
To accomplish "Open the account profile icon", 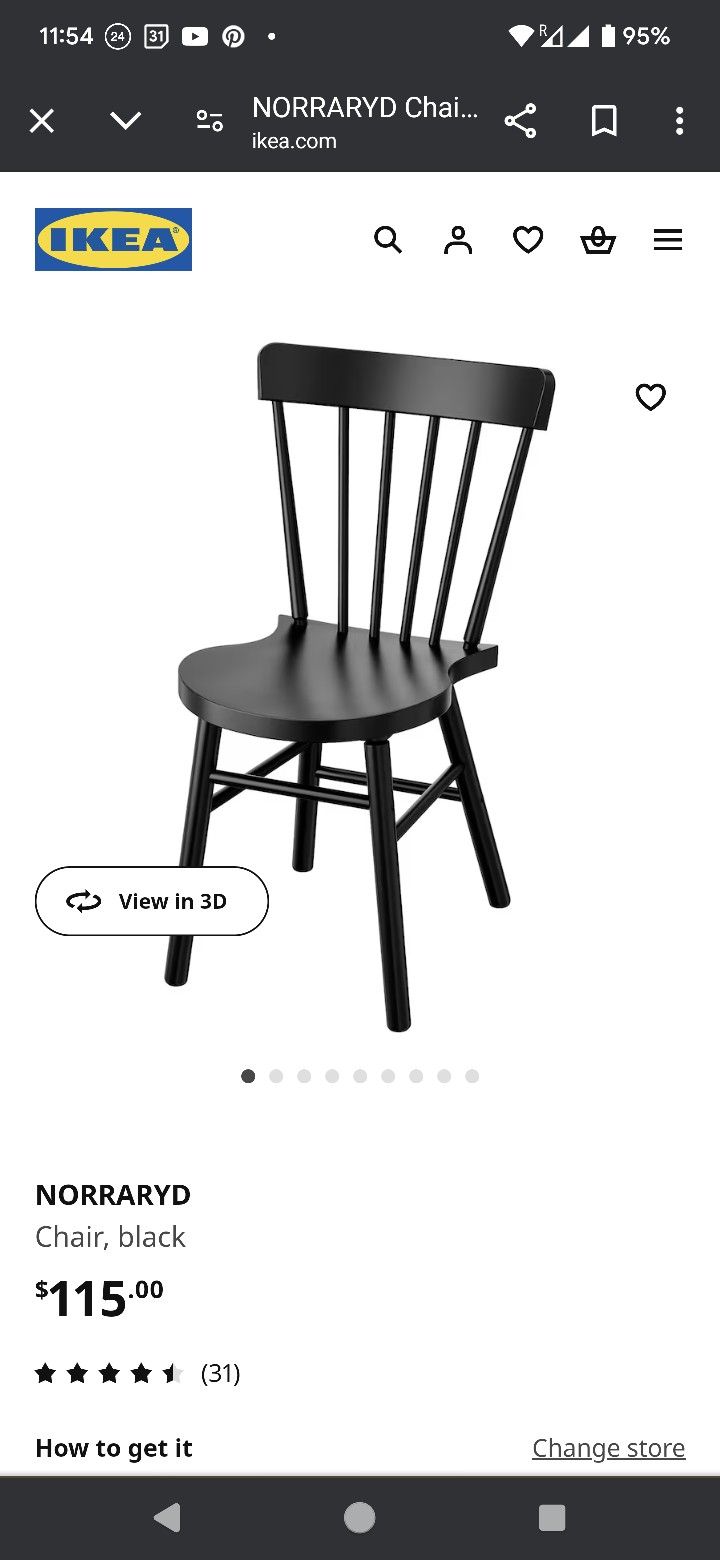I will 458,240.
